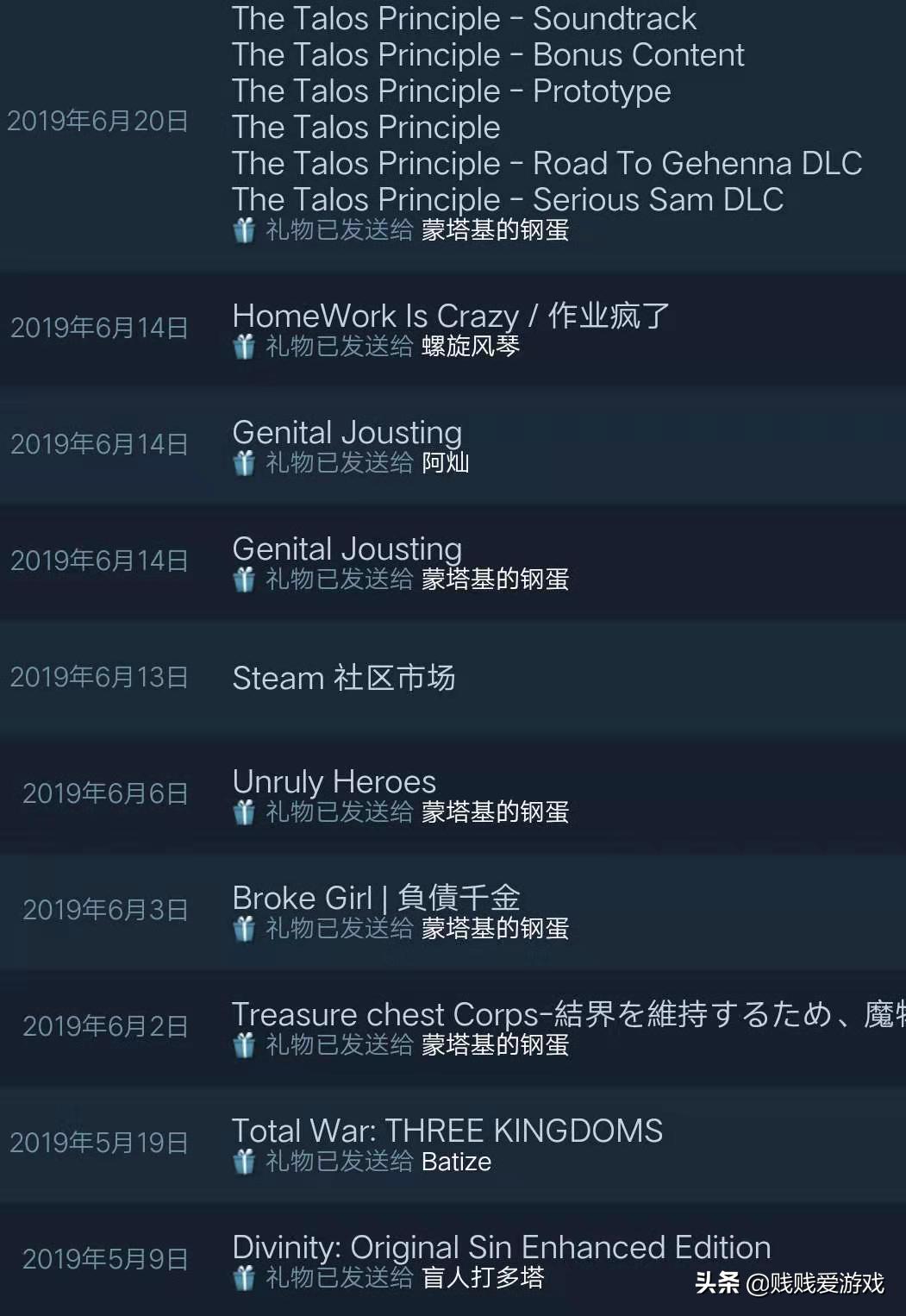Select the 2019年5月19日 date label
Viewport: 906px width, 1316px height.
(97, 1141)
